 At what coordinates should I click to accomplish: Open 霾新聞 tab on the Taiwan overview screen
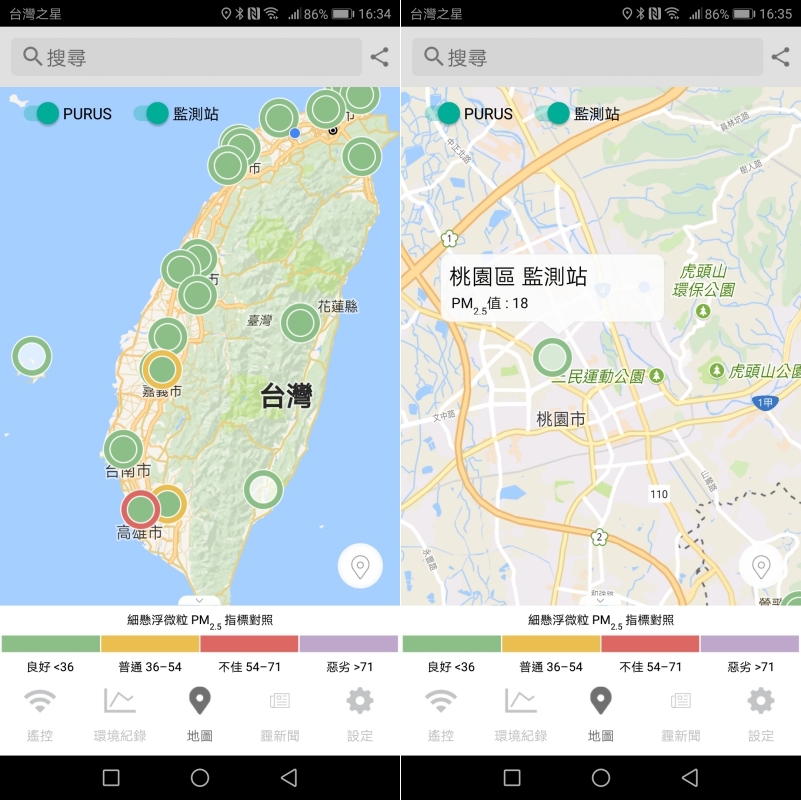point(280,714)
